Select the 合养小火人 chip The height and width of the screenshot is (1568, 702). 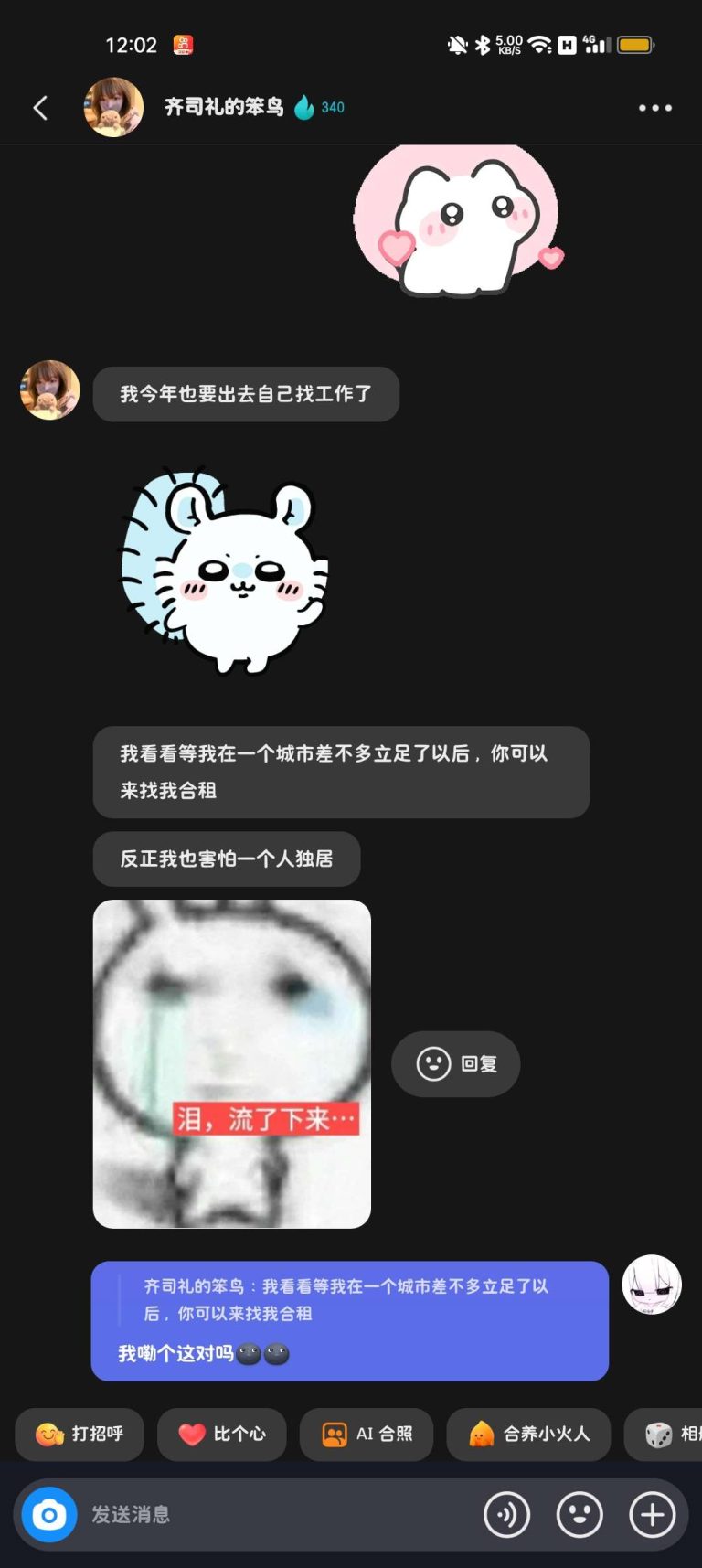[x=528, y=1434]
